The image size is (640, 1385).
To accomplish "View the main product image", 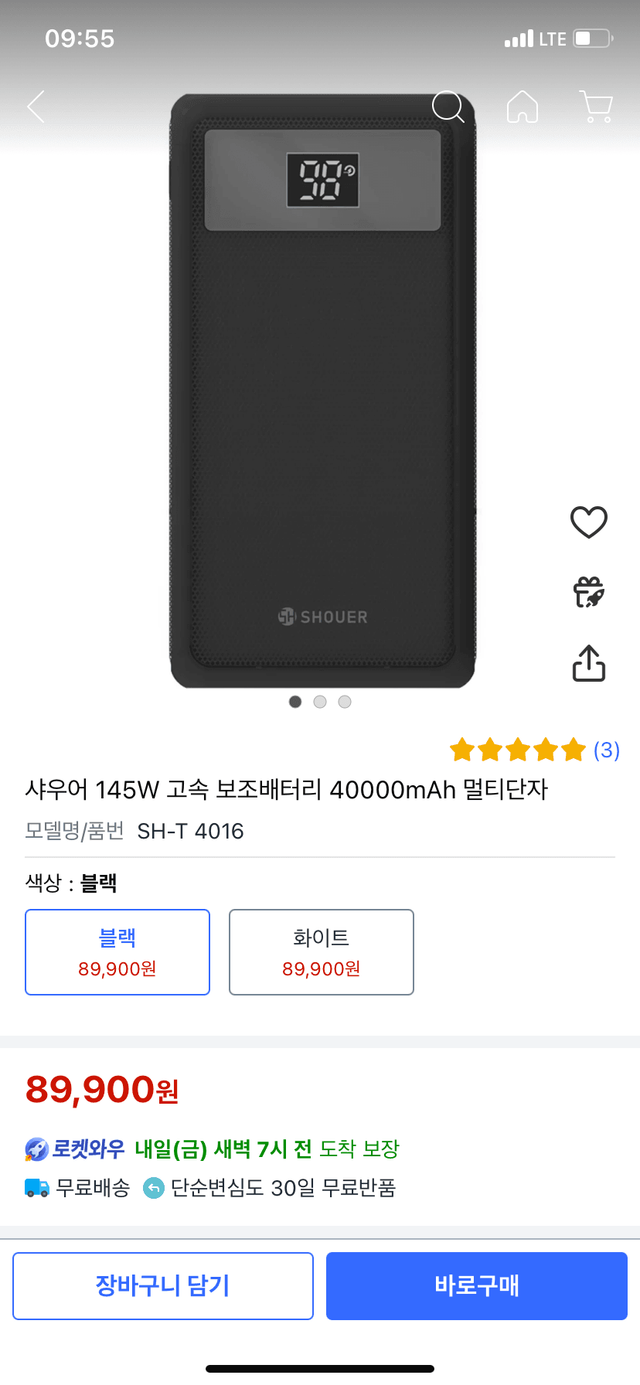I will tap(322, 390).
